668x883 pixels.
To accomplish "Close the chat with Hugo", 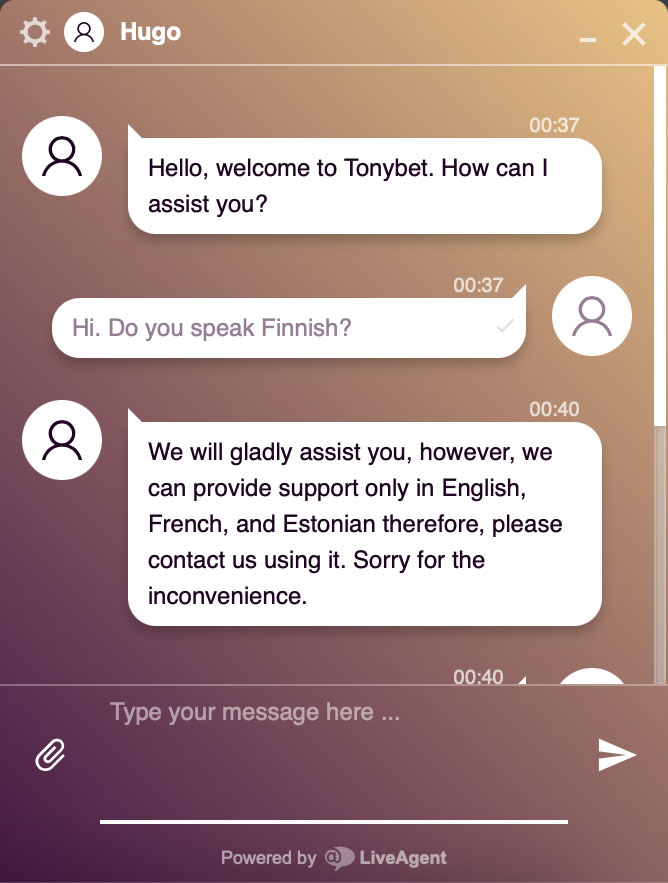I will pos(634,34).
